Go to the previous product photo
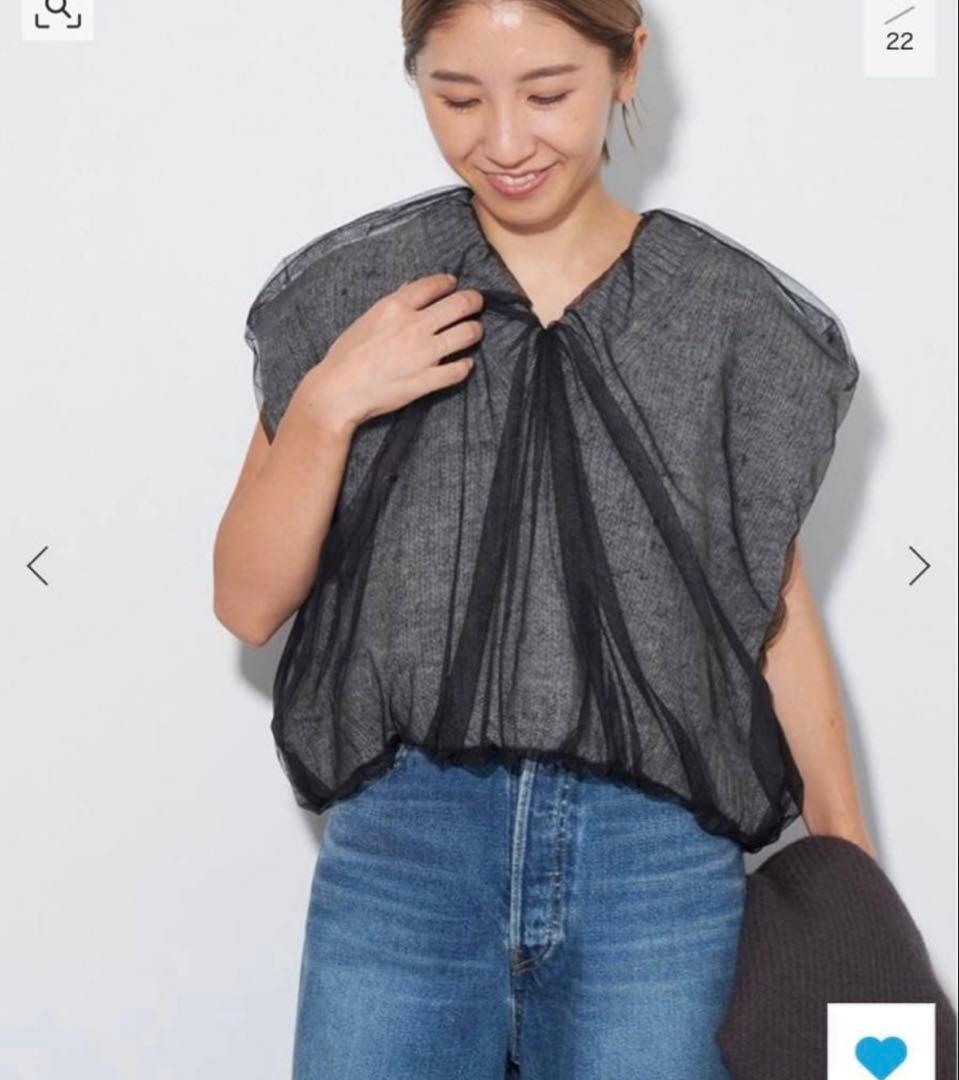 click(x=38, y=566)
